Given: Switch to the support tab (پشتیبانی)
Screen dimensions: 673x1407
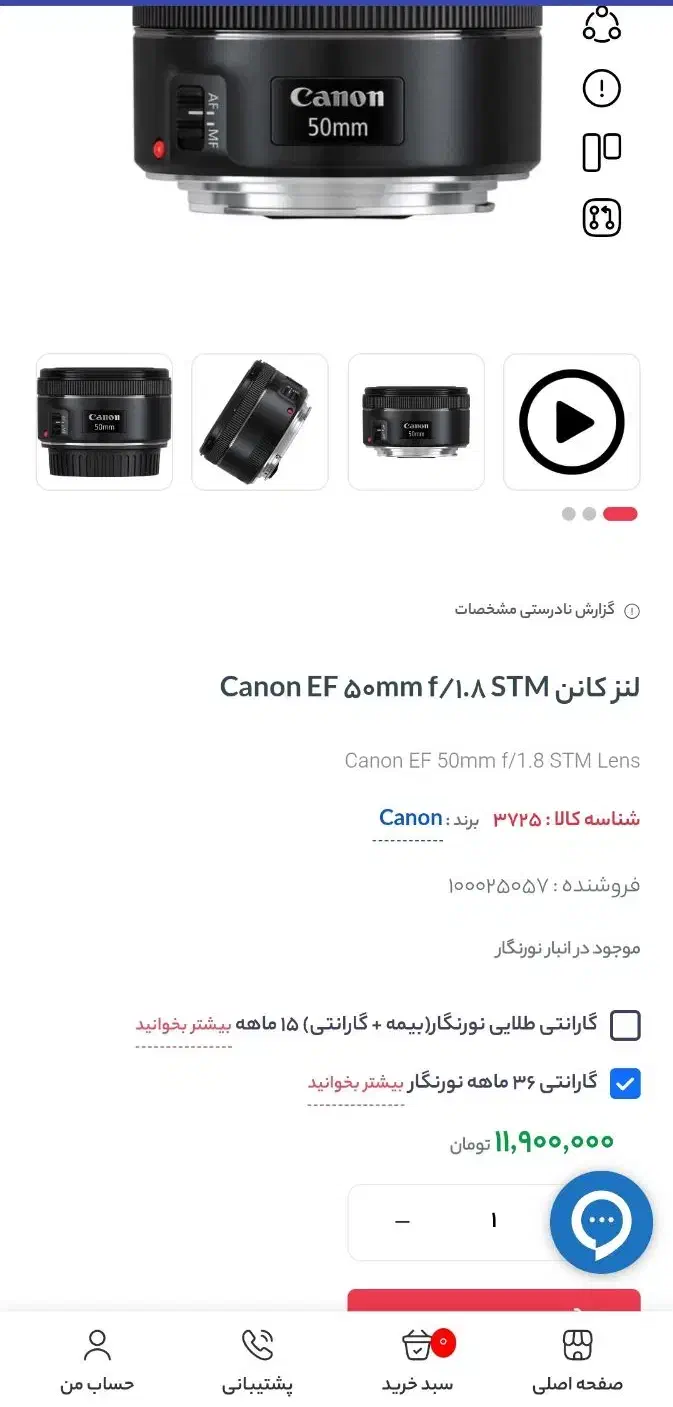Looking at the screenshot, I should 257,1360.
